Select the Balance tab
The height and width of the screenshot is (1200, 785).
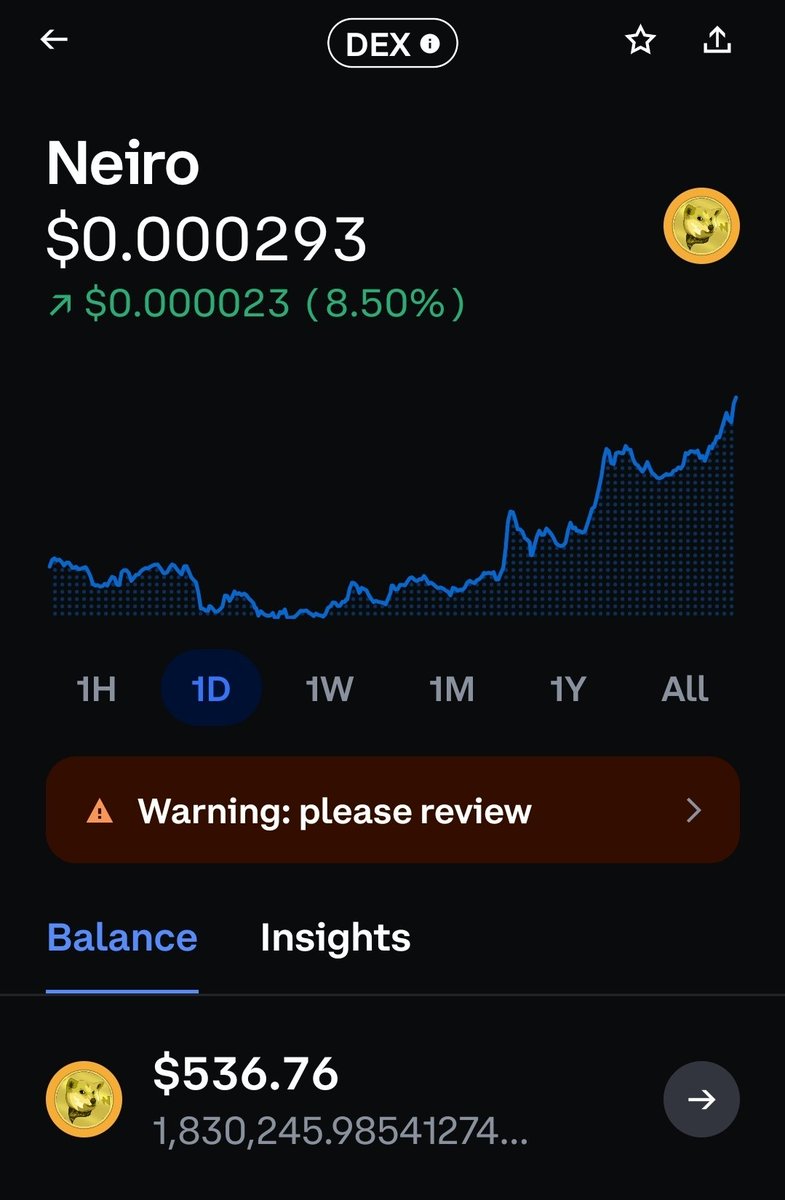click(122, 938)
